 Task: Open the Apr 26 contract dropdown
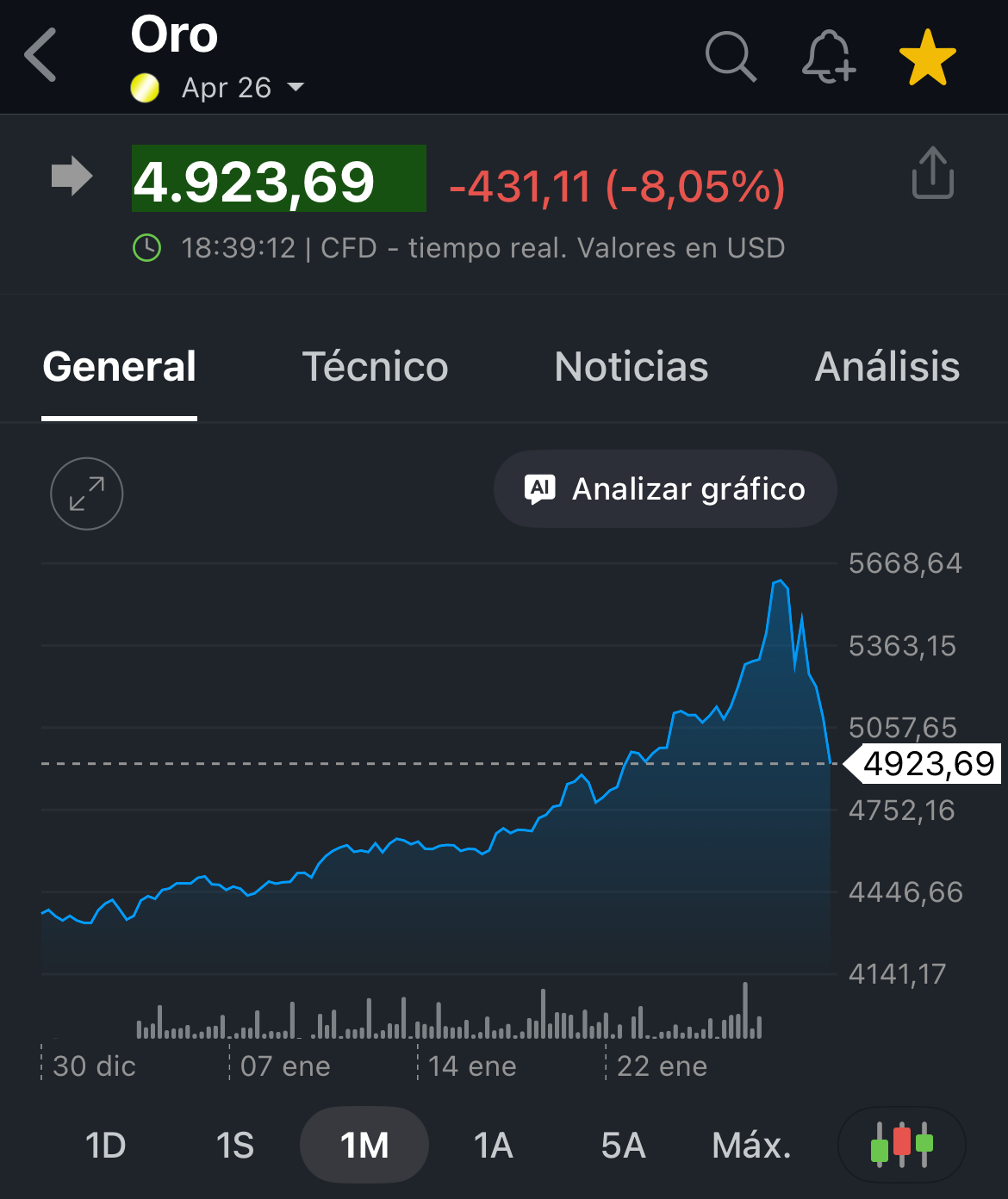pyautogui.click(x=241, y=88)
